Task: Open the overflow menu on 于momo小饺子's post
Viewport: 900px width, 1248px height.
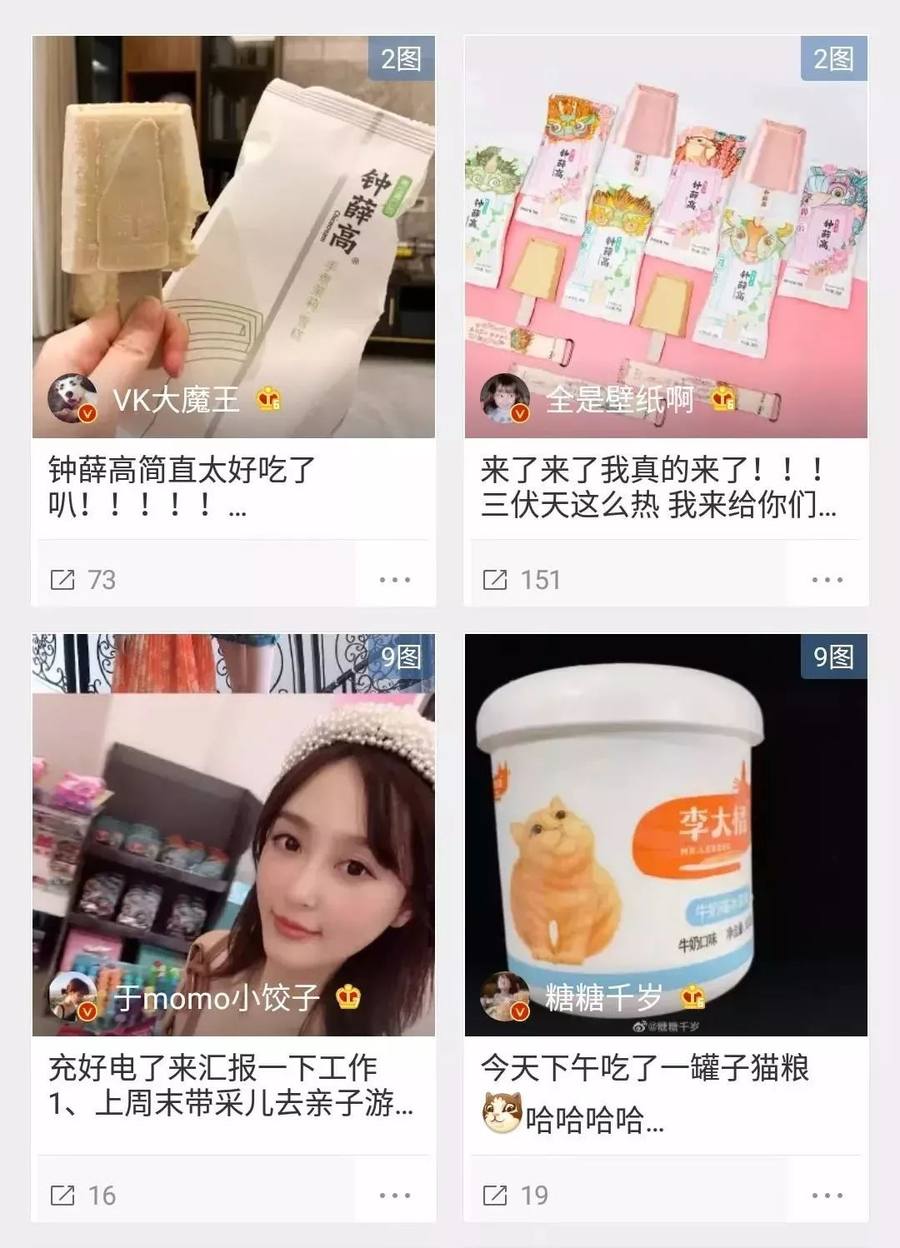Action: tap(395, 1195)
